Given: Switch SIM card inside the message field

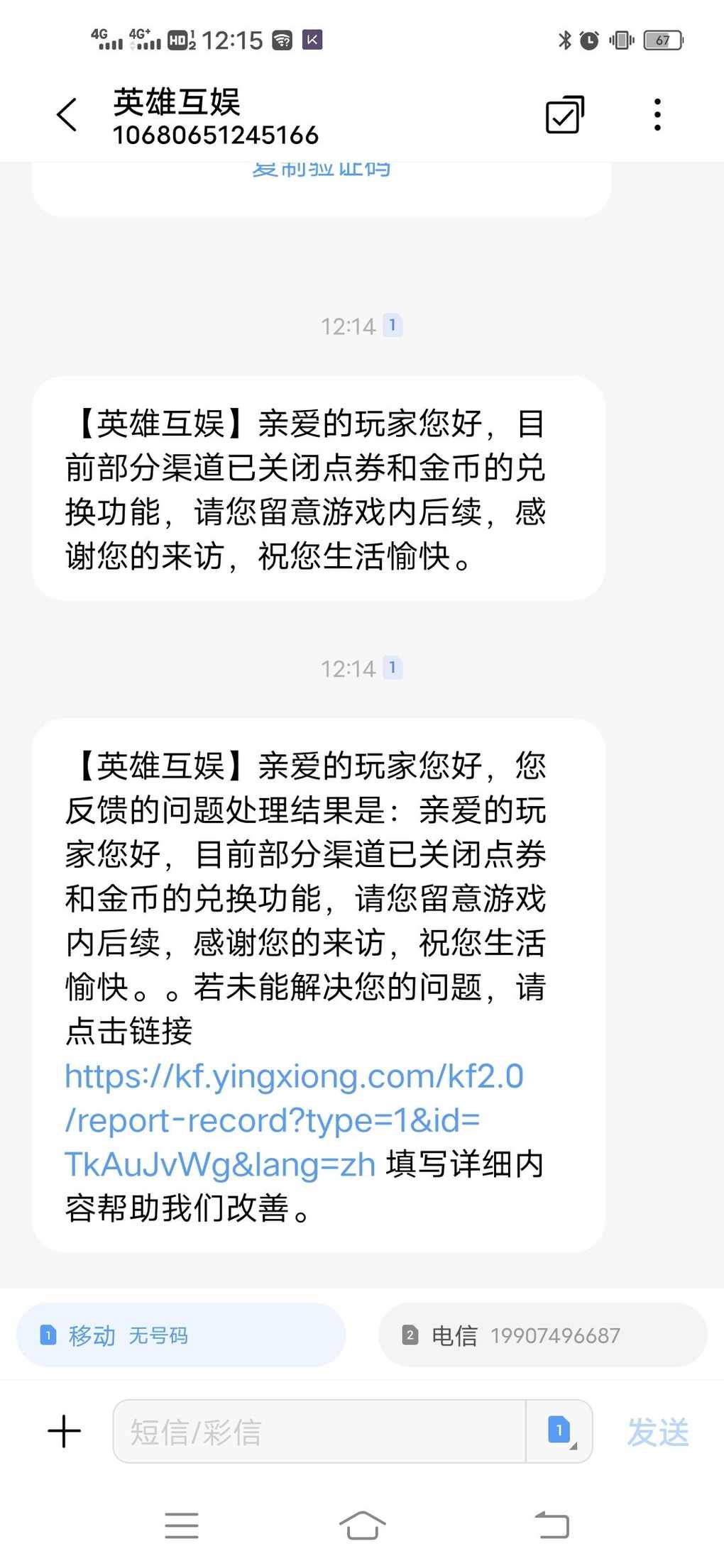Looking at the screenshot, I should (560, 1431).
